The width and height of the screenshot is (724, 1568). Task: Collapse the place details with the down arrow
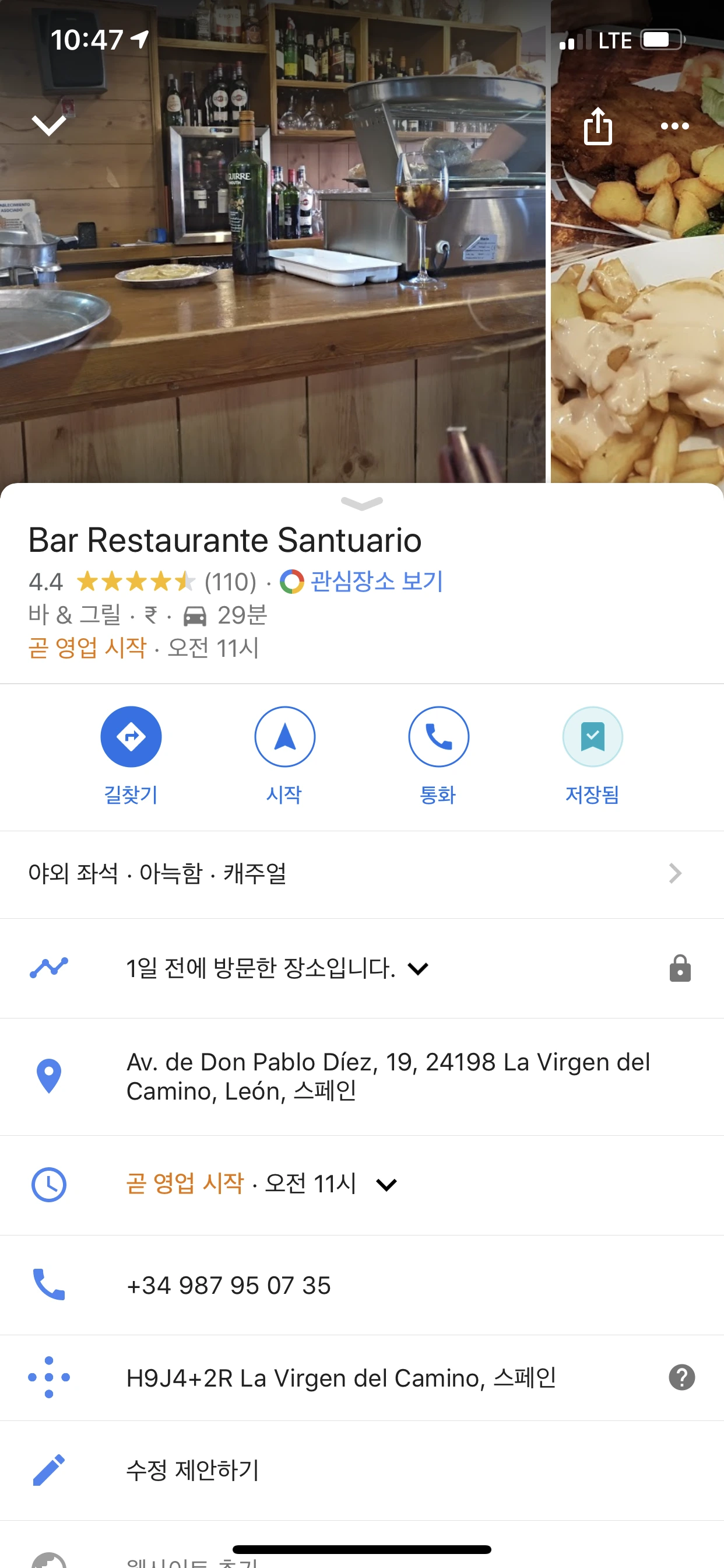pos(48,125)
